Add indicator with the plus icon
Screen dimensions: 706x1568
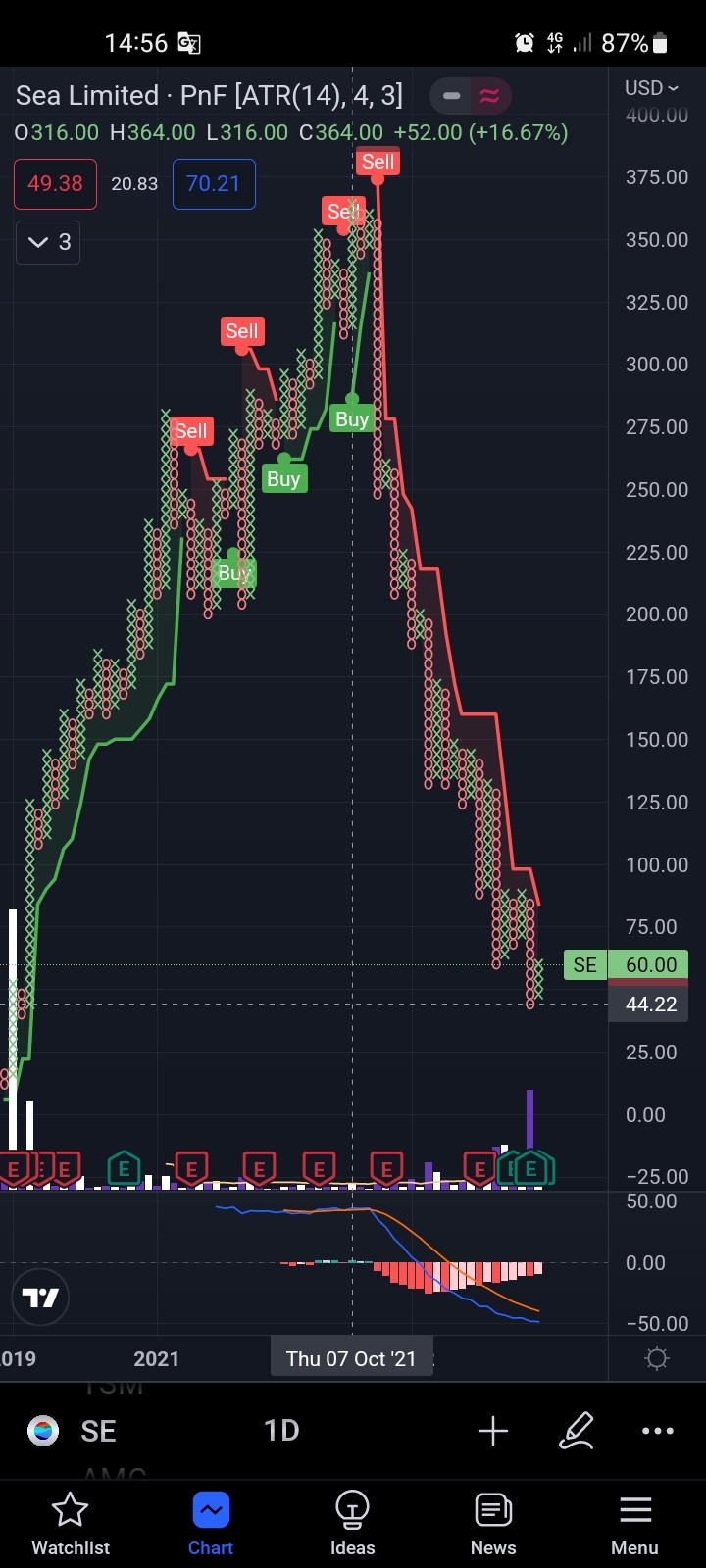click(x=493, y=1431)
